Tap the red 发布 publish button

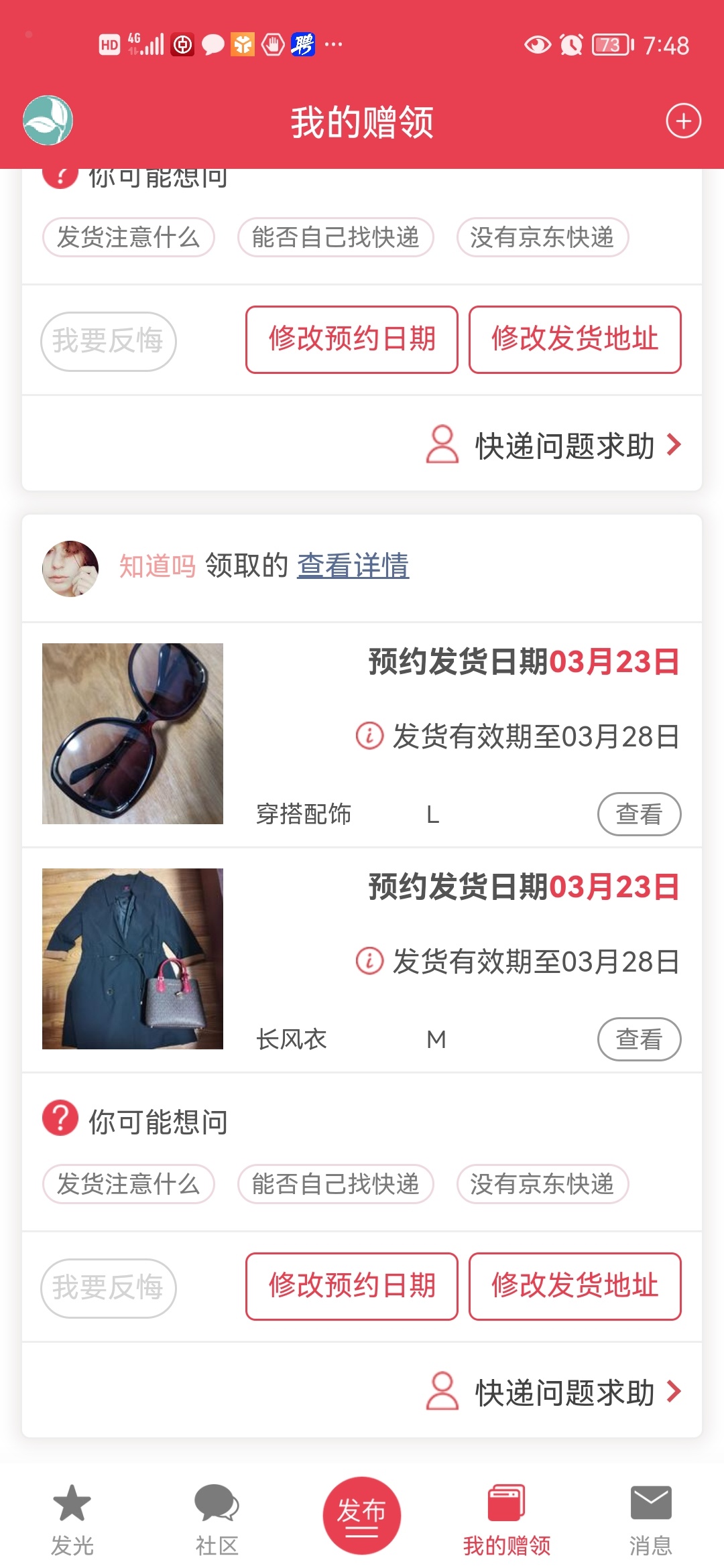click(x=361, y=1515)
